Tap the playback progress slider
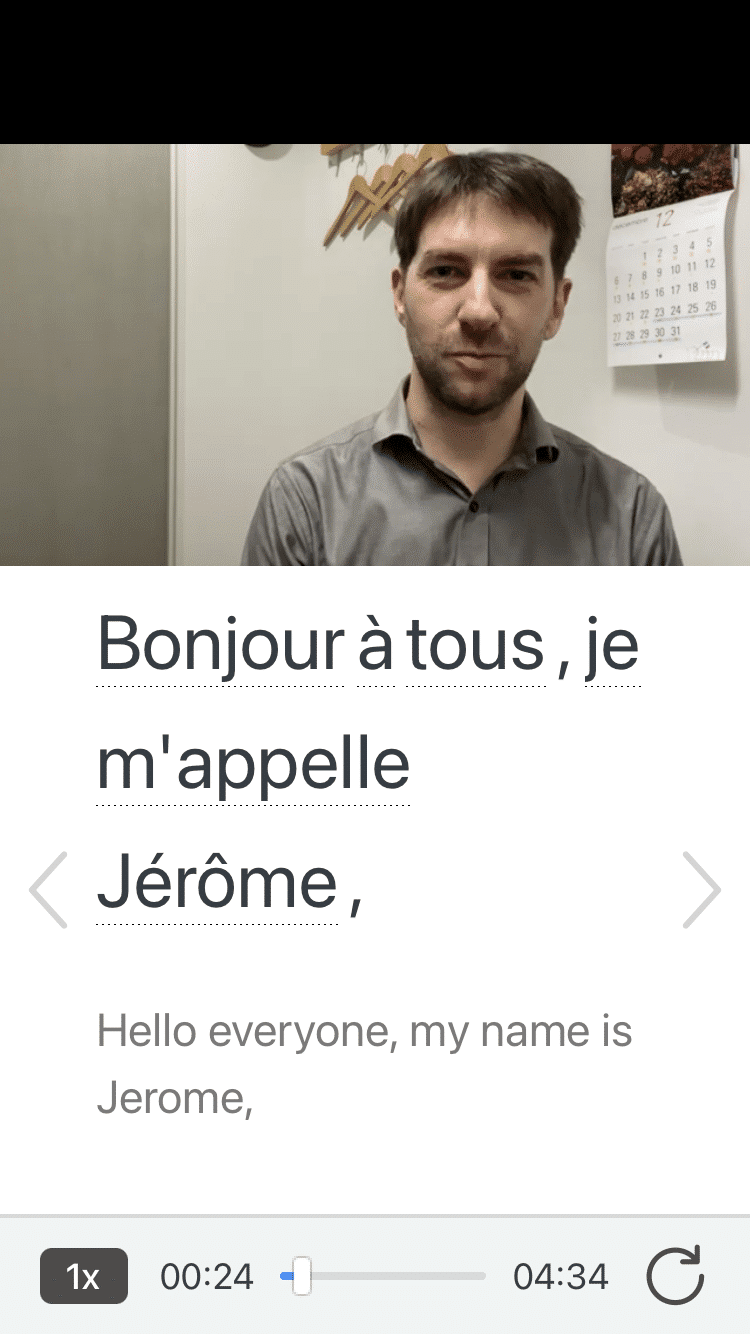 (x=385, y=1276)
